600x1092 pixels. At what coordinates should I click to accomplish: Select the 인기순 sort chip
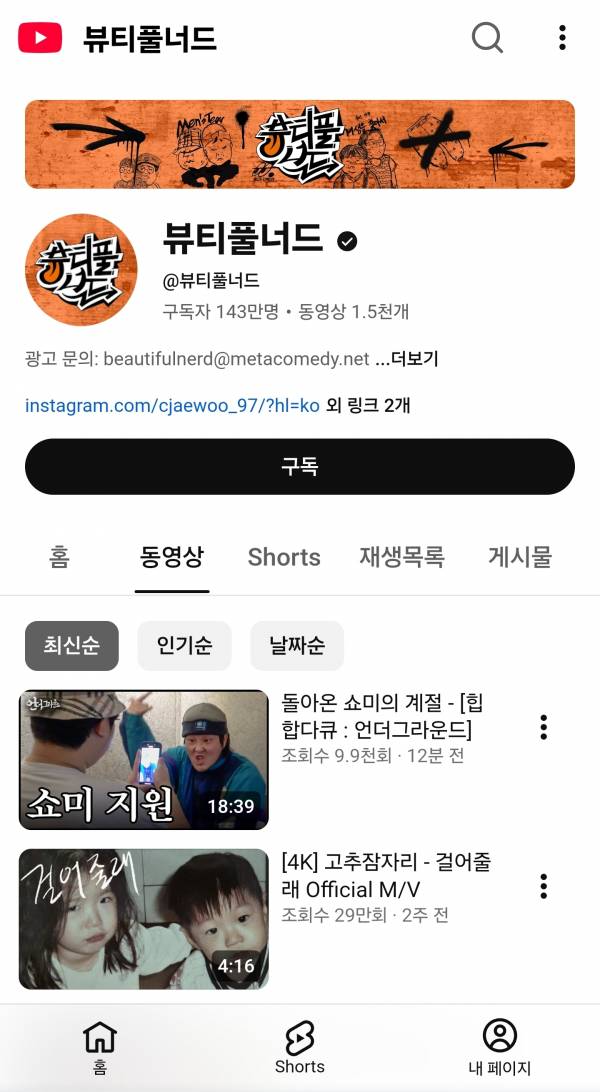(184, 646)
